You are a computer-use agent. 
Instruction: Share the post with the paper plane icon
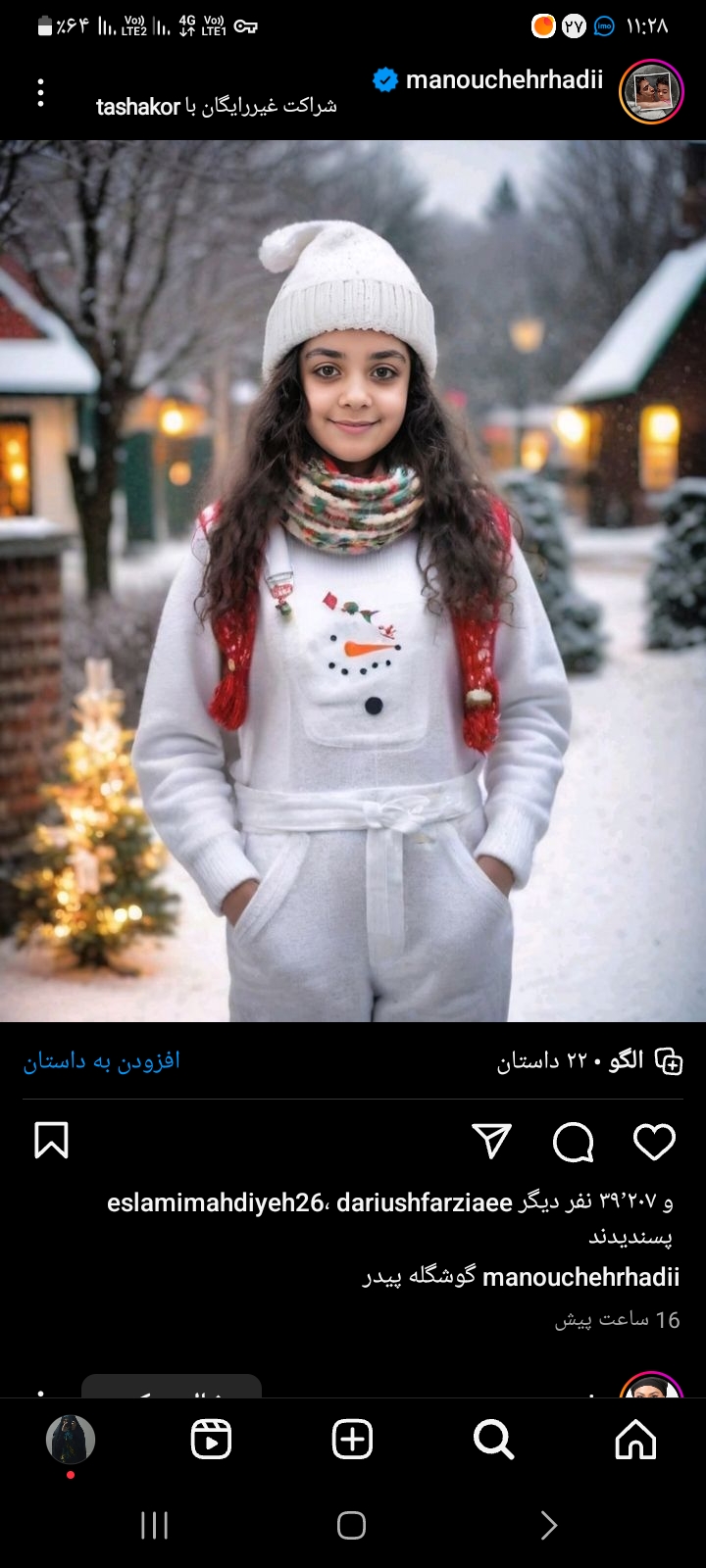point(491,1142)
